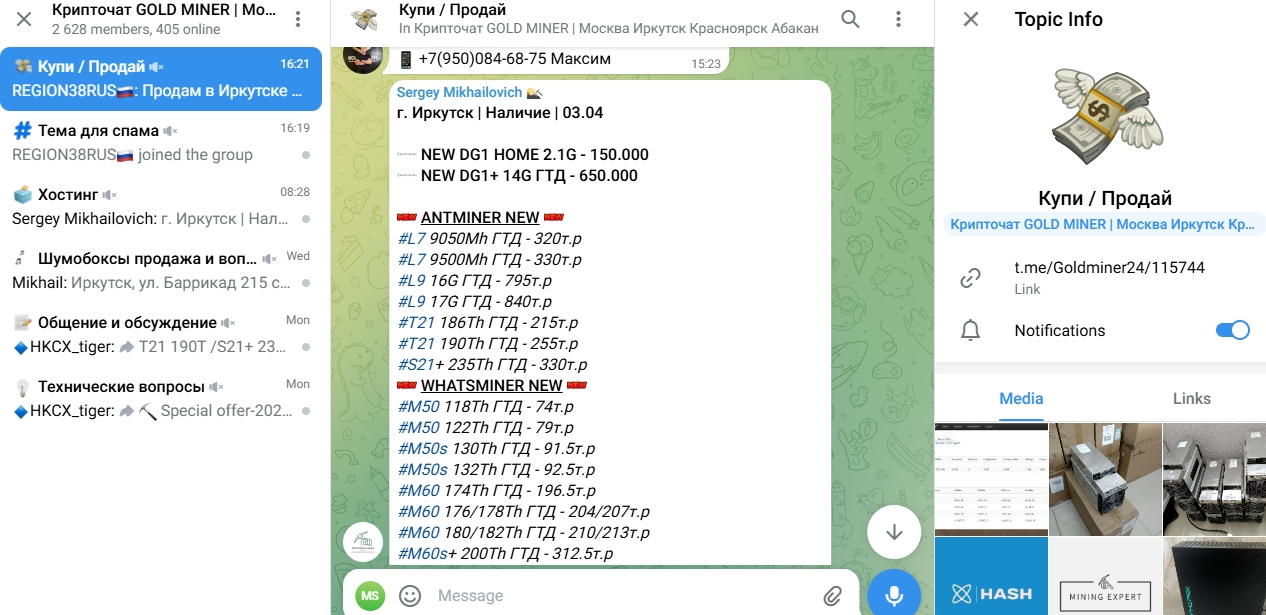This screenshot has width=1266, height=615.
Task: Open Технические вопросы topic
Action: click(x=160, y=398)
